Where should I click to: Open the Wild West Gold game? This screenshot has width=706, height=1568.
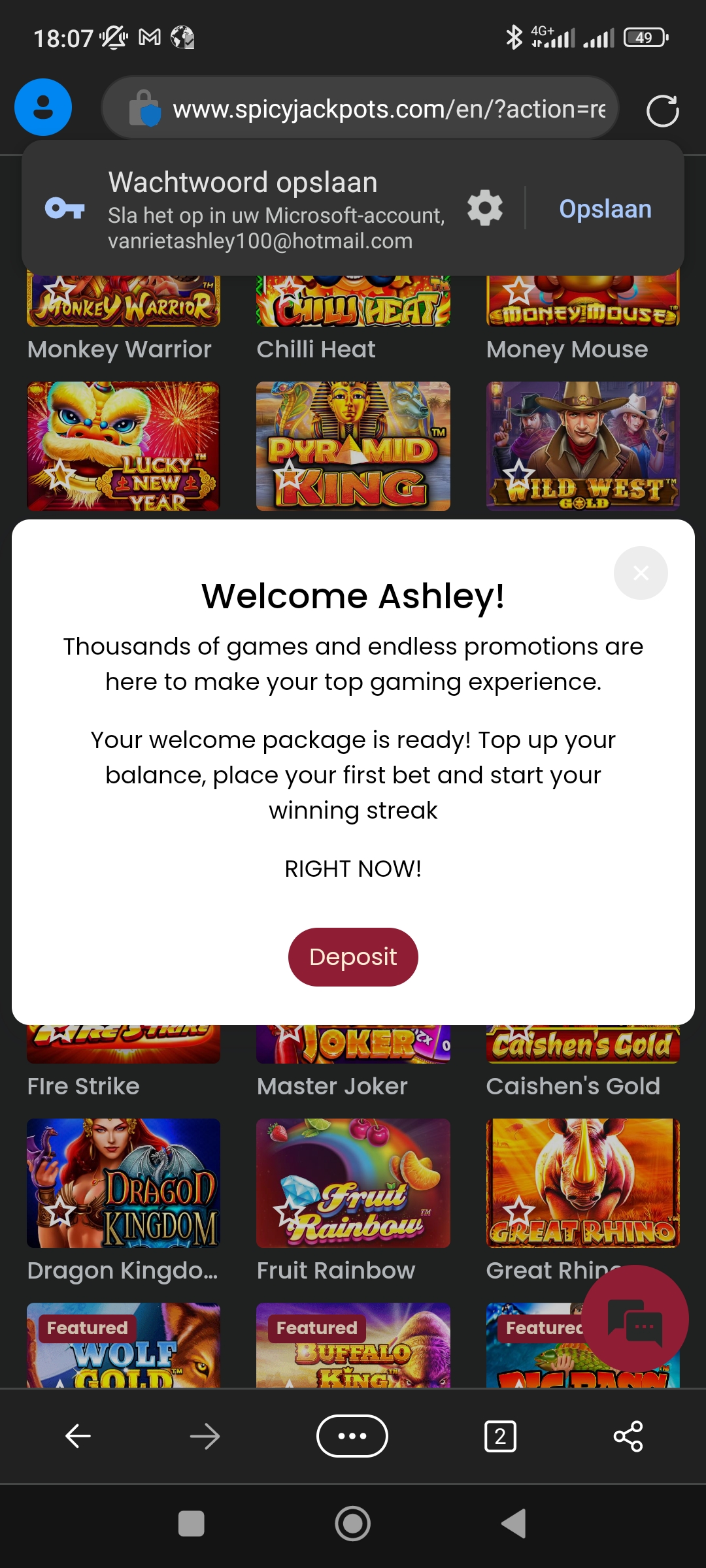(582, 446)
